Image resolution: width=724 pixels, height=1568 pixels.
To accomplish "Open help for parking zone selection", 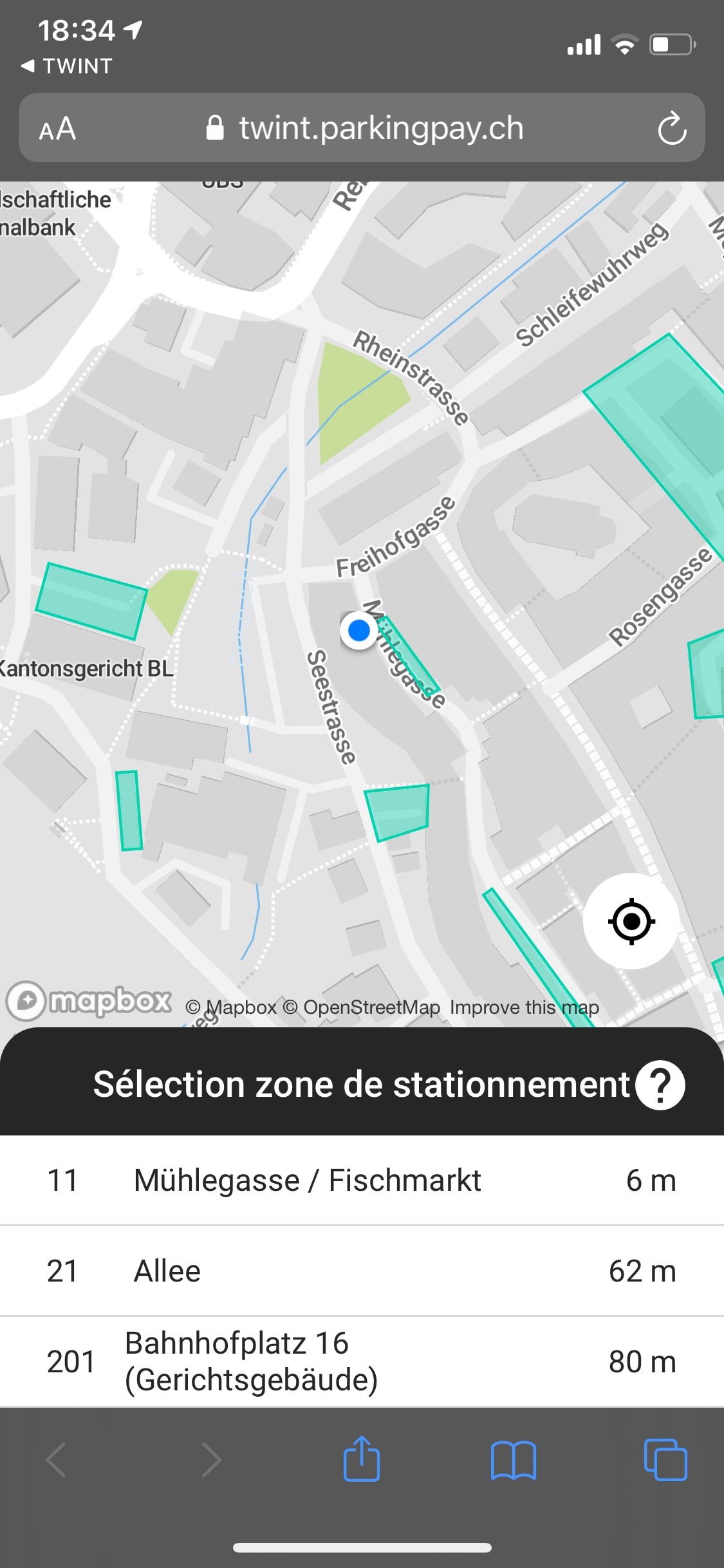I will [x=660, y=1085].
